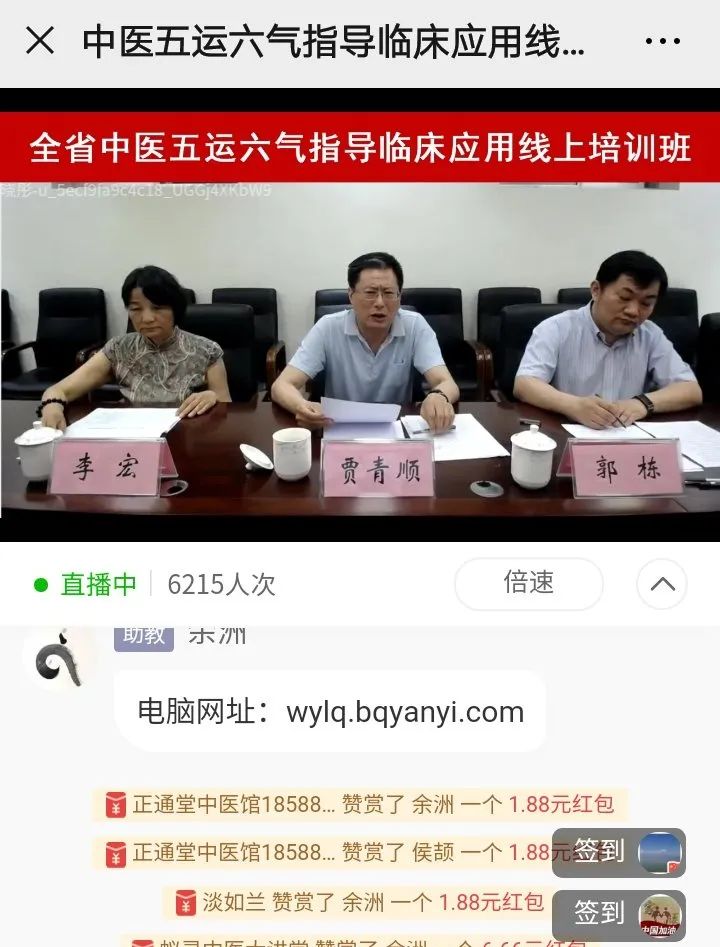The width and height of the screenshot is (720, 947).
Task: Open the wylq.bqyanyi.com address message
Action: (330, 711)
